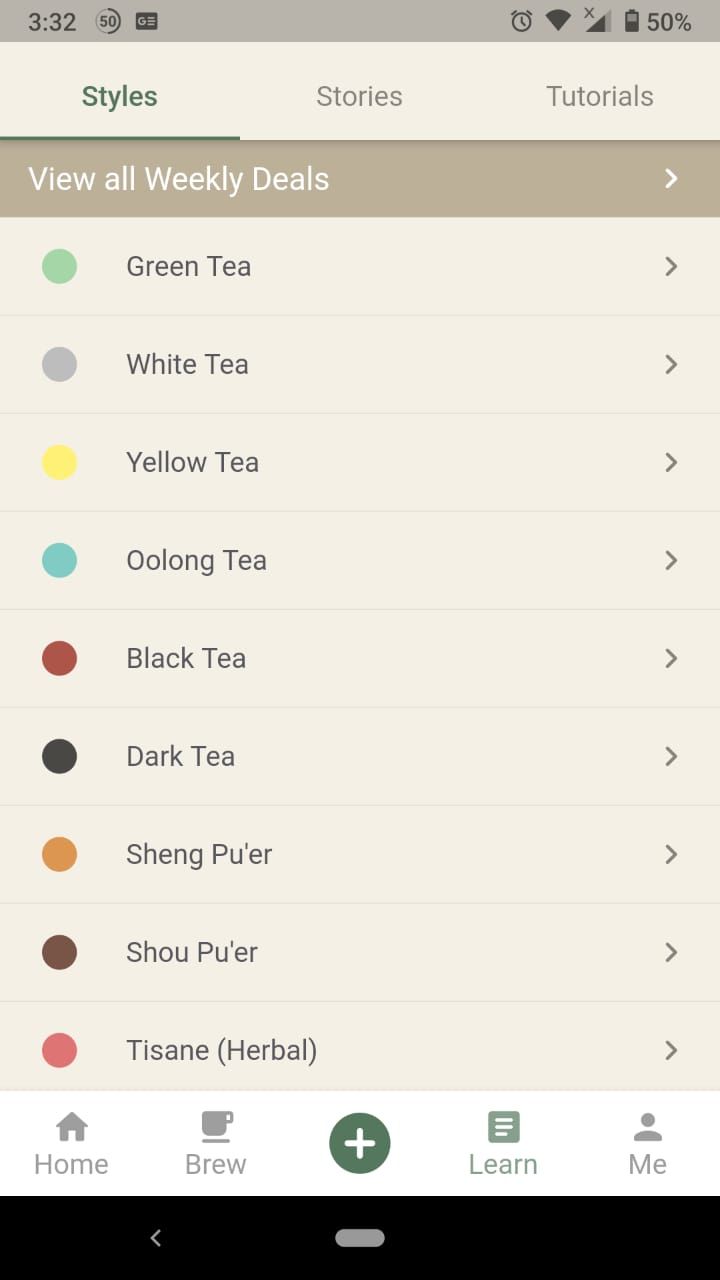Select the Learn icon in bottom bar
This screenshot has height=1280, width=720.
[503, 1140]
